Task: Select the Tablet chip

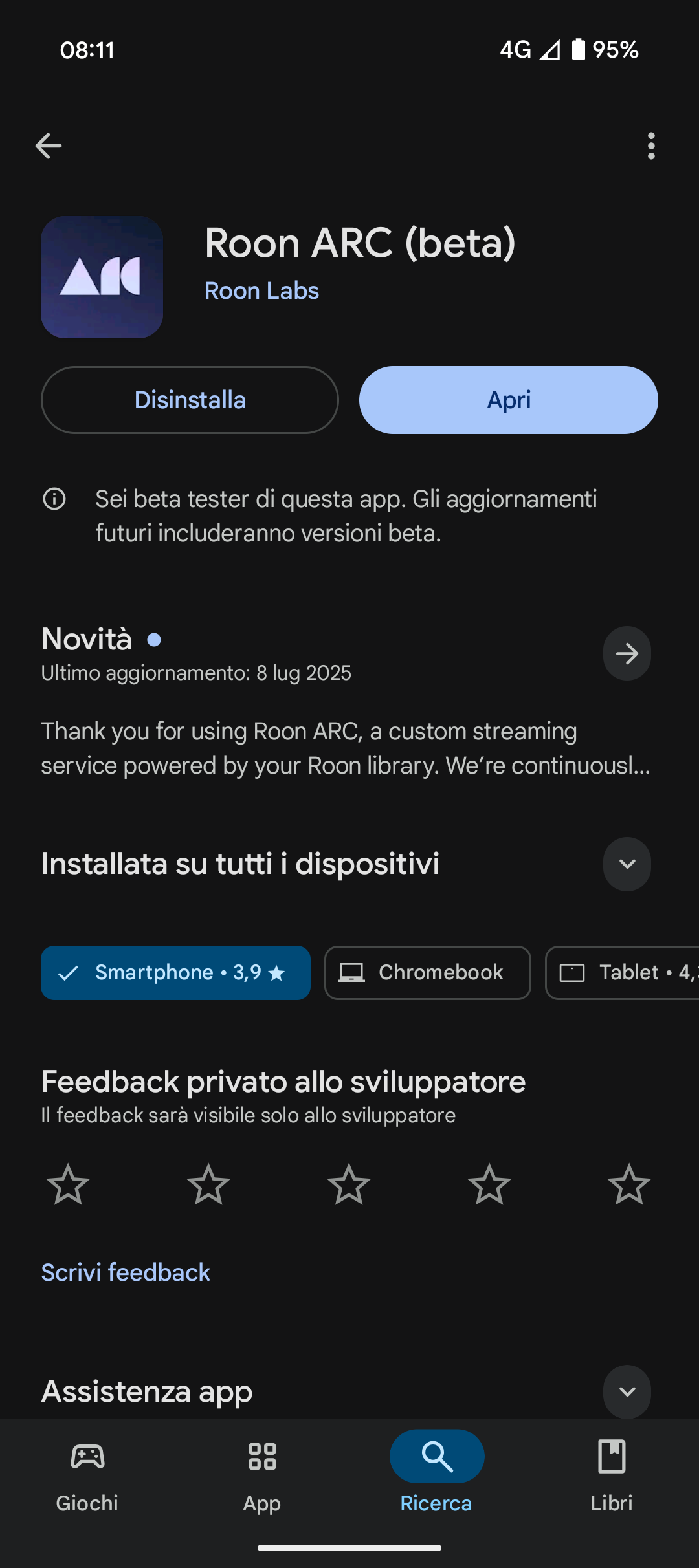Action: tap(623, 973)
